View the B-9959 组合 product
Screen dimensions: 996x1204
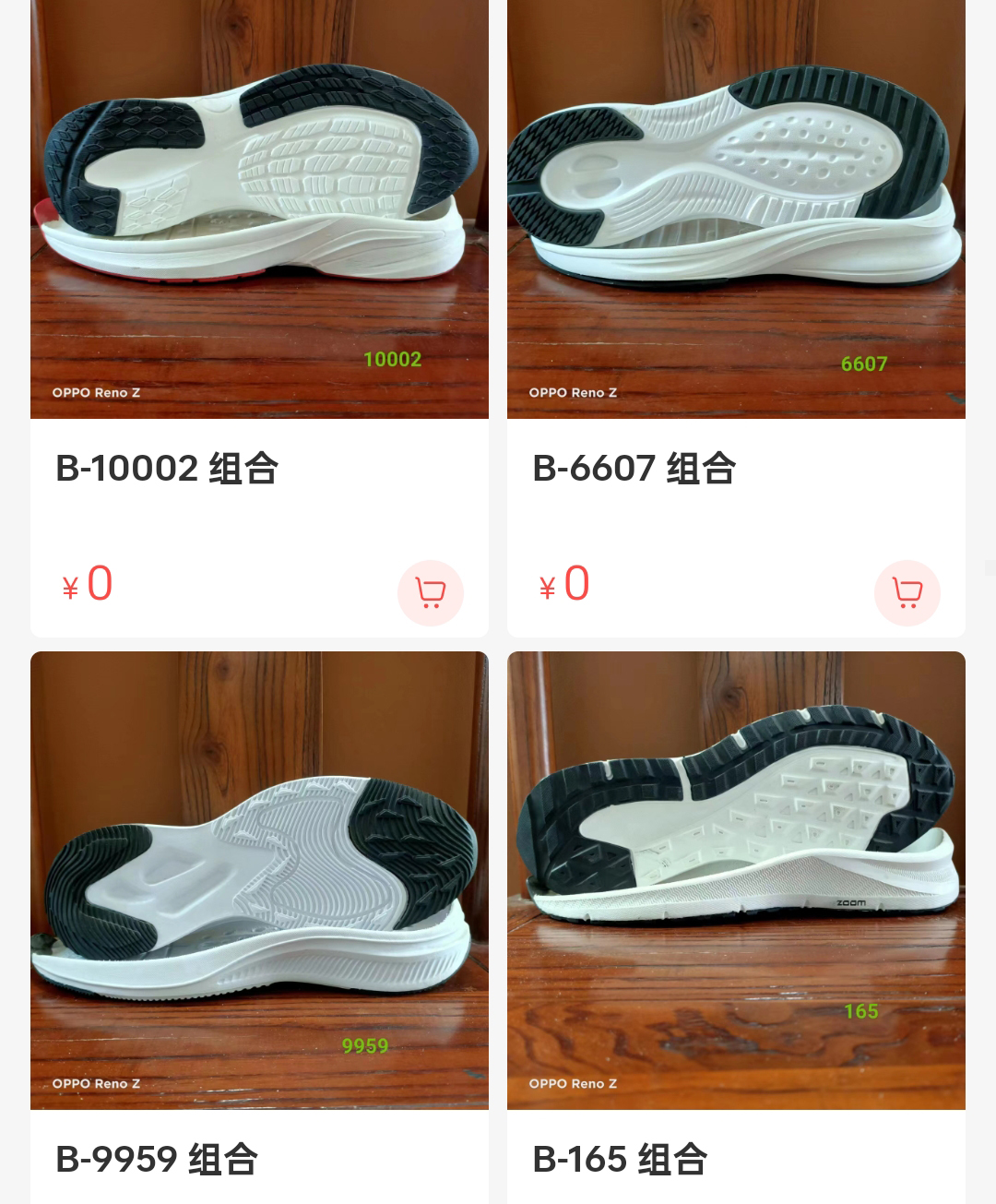[x=259, y=881]
